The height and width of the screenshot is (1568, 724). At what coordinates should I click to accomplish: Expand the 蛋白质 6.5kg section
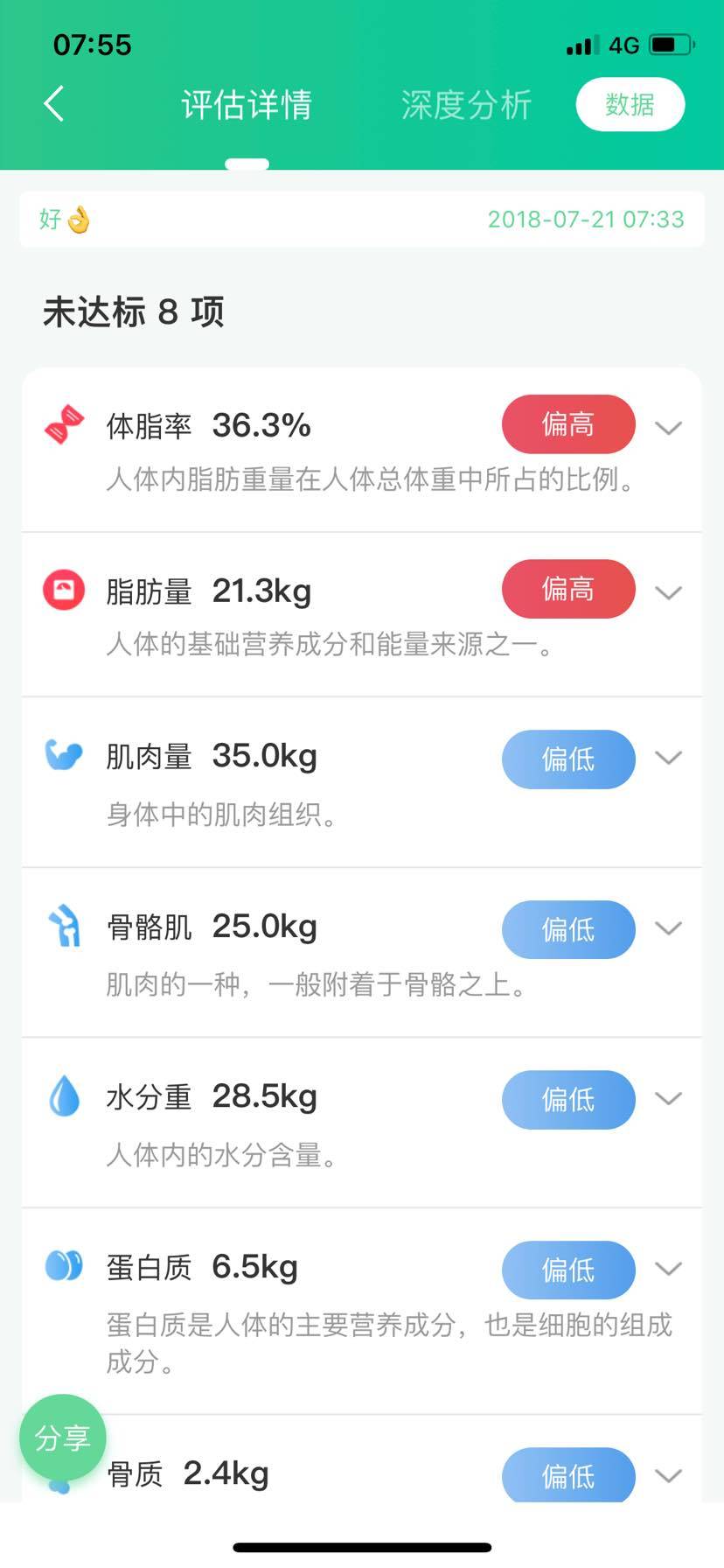pos(668,1269)
